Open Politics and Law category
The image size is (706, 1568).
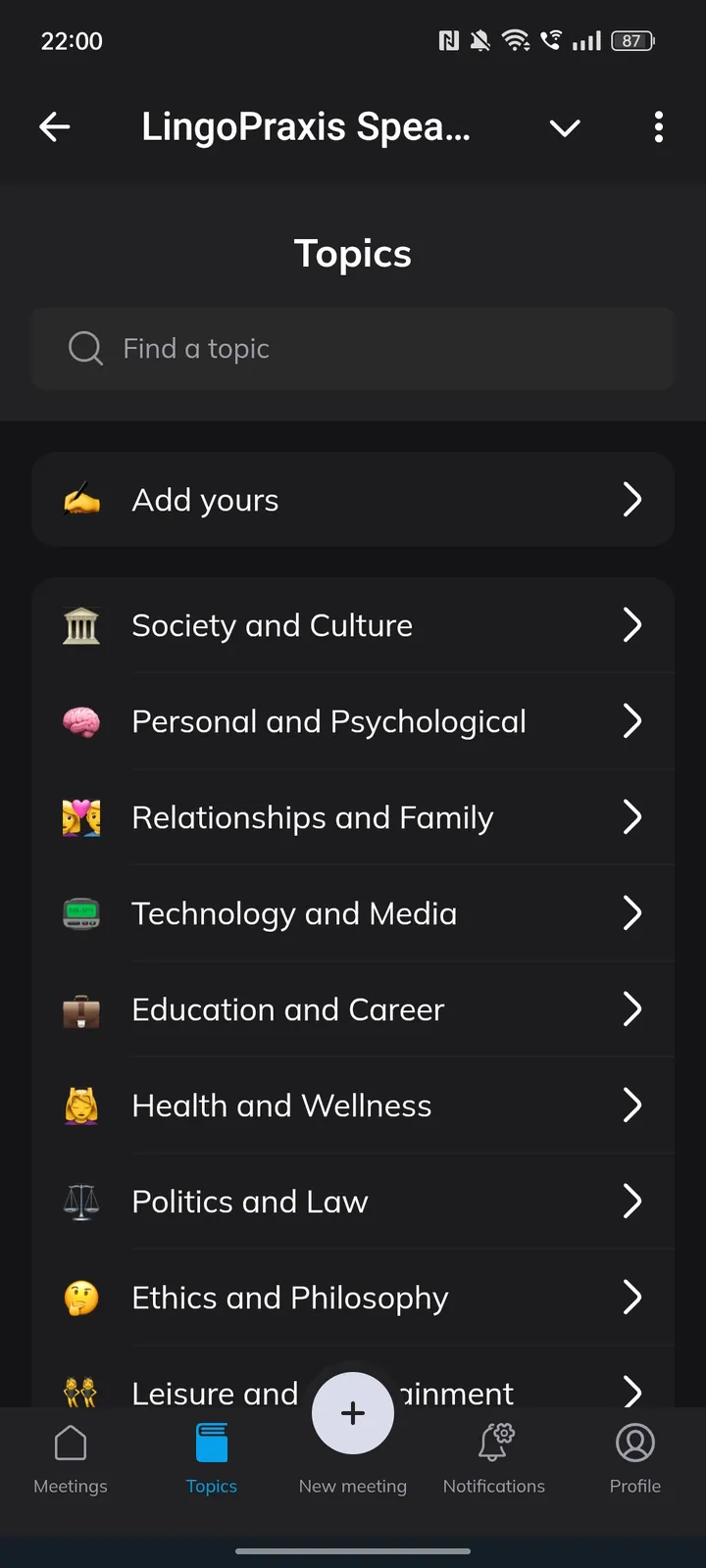coord(353,1201)
